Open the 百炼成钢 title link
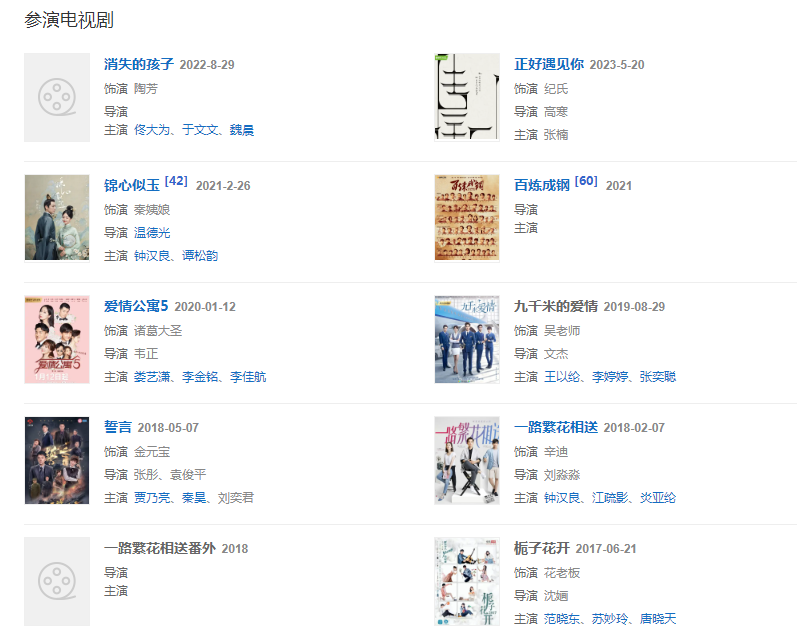This screenshot has width=797, height=638. click(541, 185)
